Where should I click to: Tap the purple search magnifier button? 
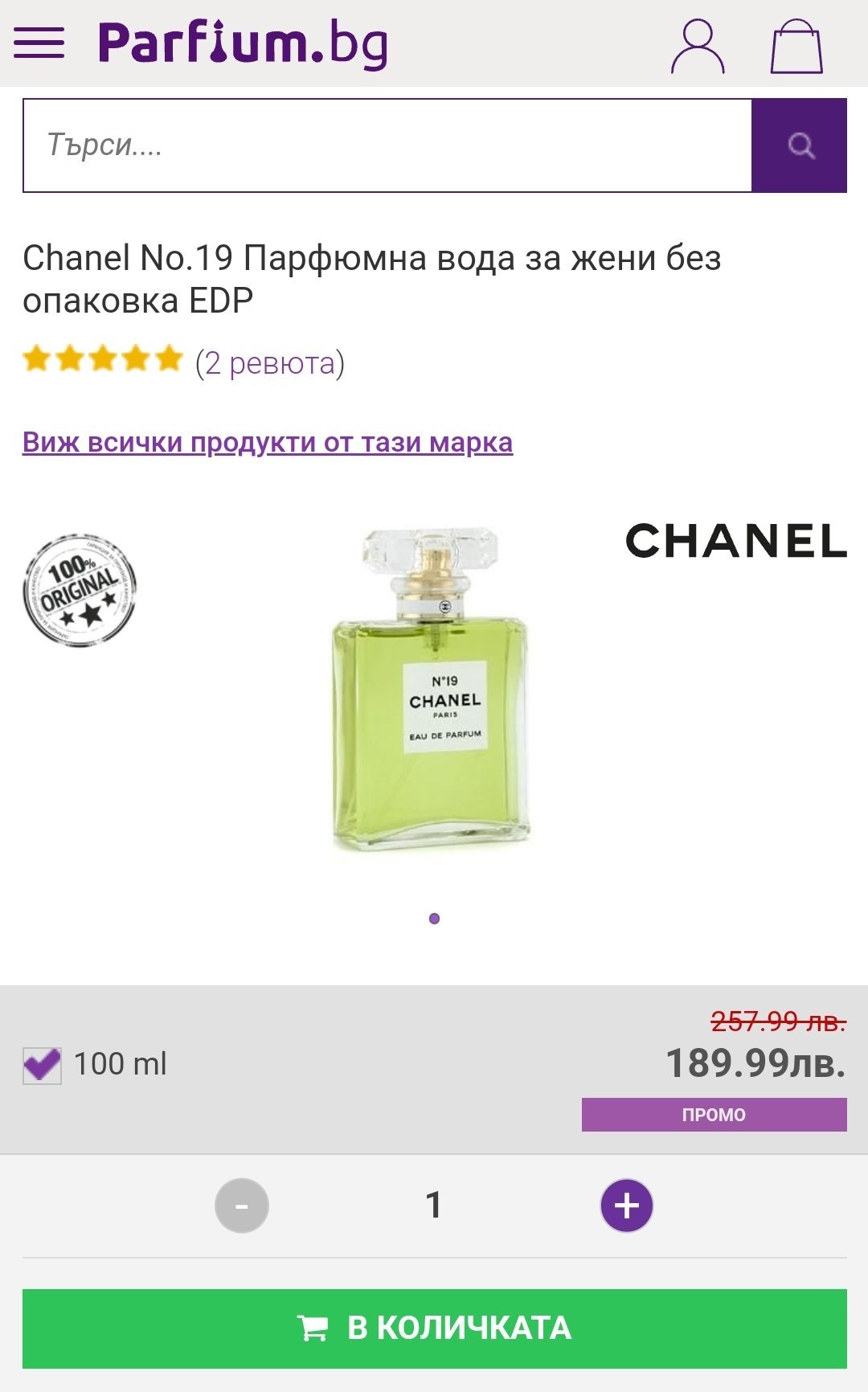click(800, 145)
